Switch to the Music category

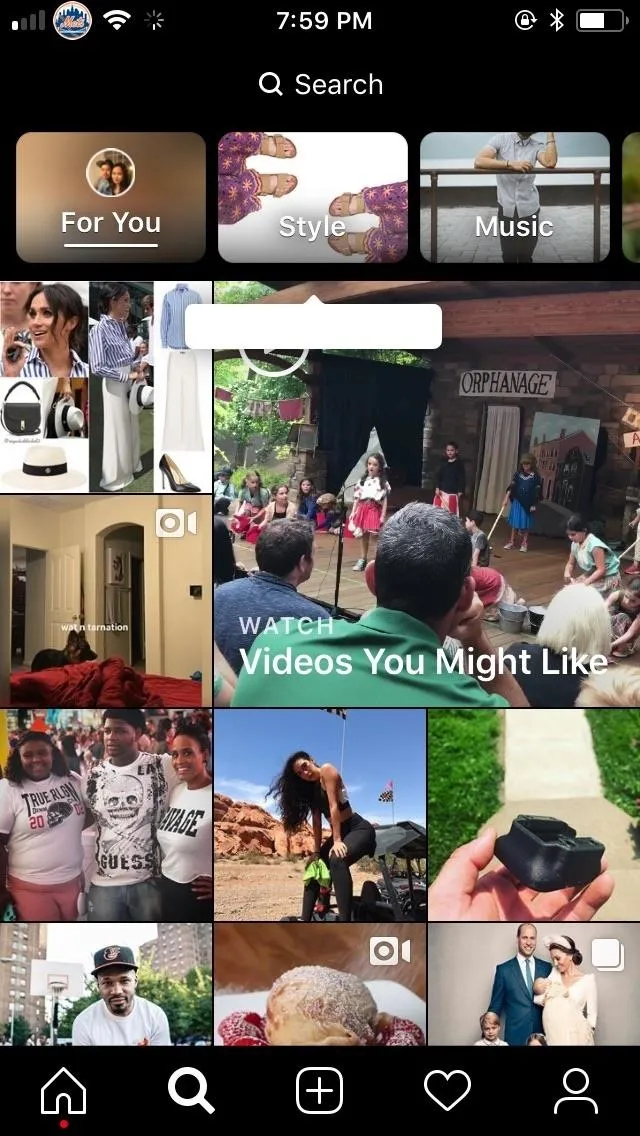pos(515,197)
